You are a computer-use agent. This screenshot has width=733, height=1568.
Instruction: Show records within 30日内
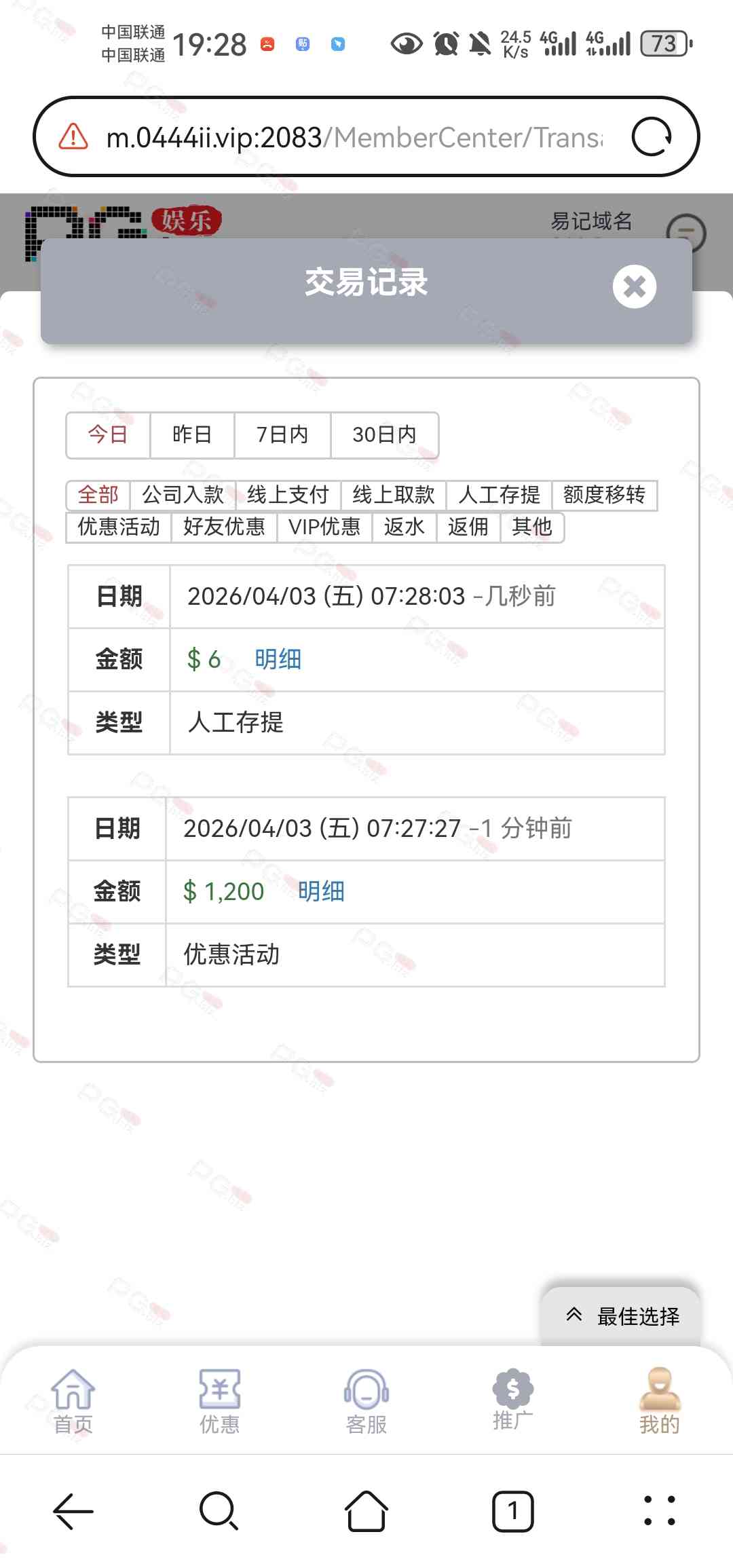(x=384, y=434)
